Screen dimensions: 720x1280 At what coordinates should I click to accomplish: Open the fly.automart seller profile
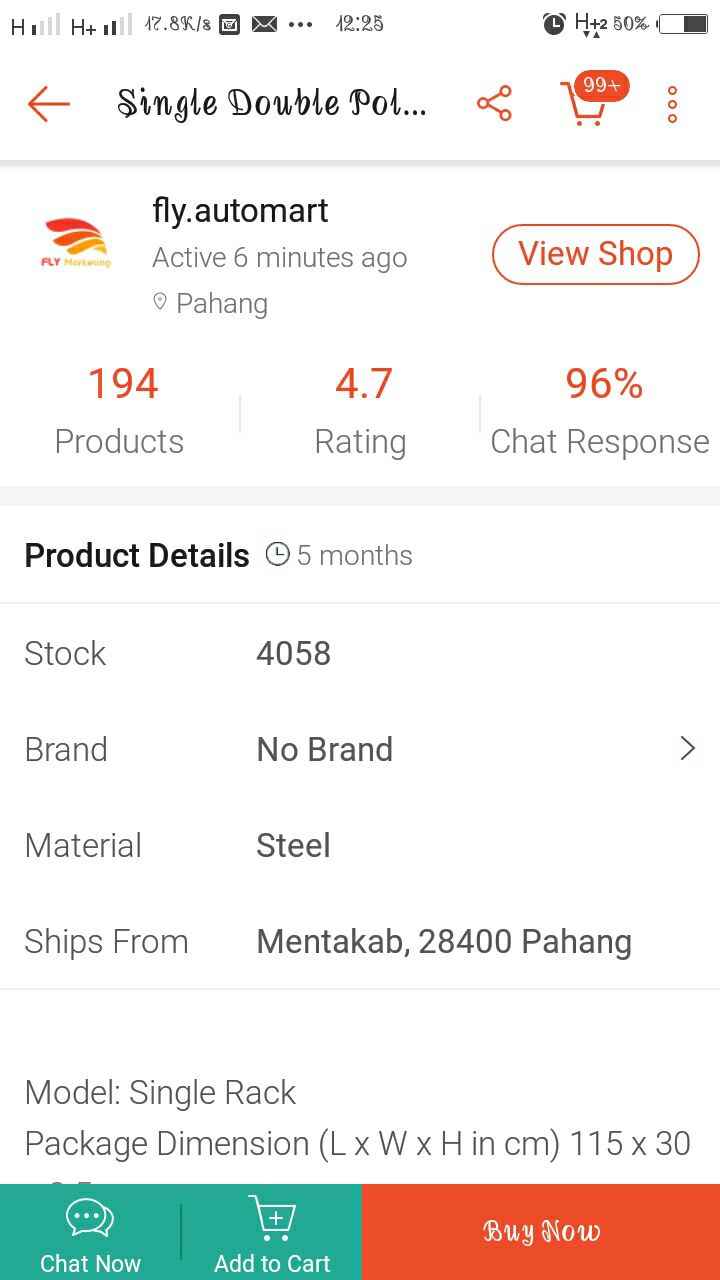point(240,211)
